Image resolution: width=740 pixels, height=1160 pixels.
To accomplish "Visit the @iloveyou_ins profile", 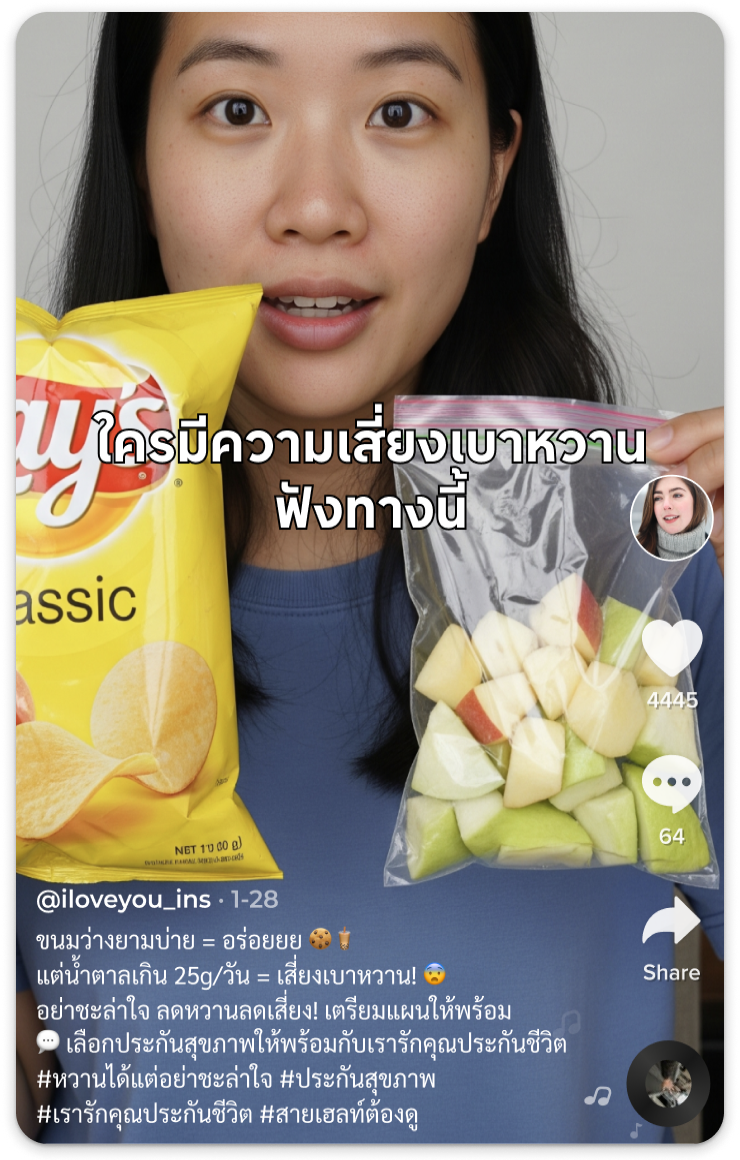I will point(124,900).
